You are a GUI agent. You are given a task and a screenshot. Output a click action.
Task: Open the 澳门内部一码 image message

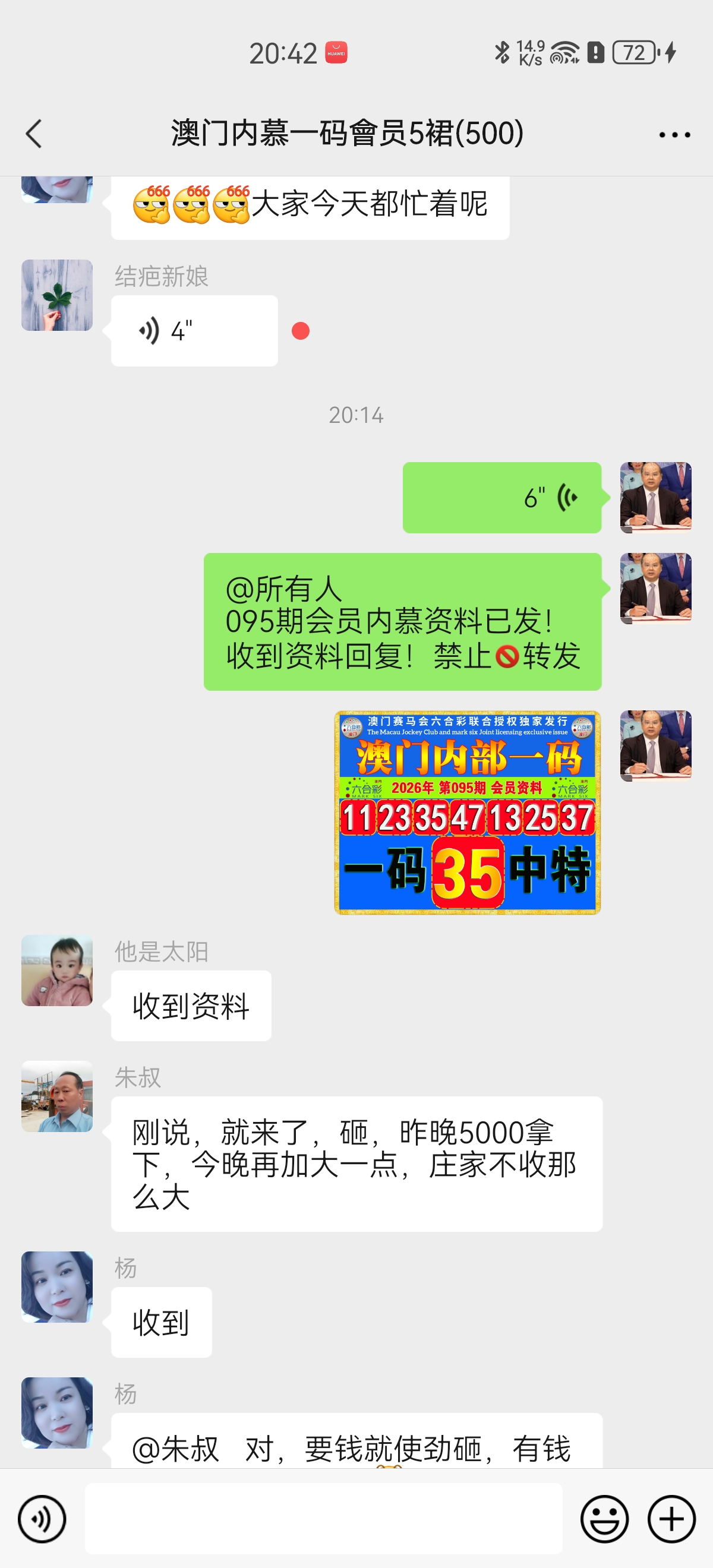[x=467, y=812]
